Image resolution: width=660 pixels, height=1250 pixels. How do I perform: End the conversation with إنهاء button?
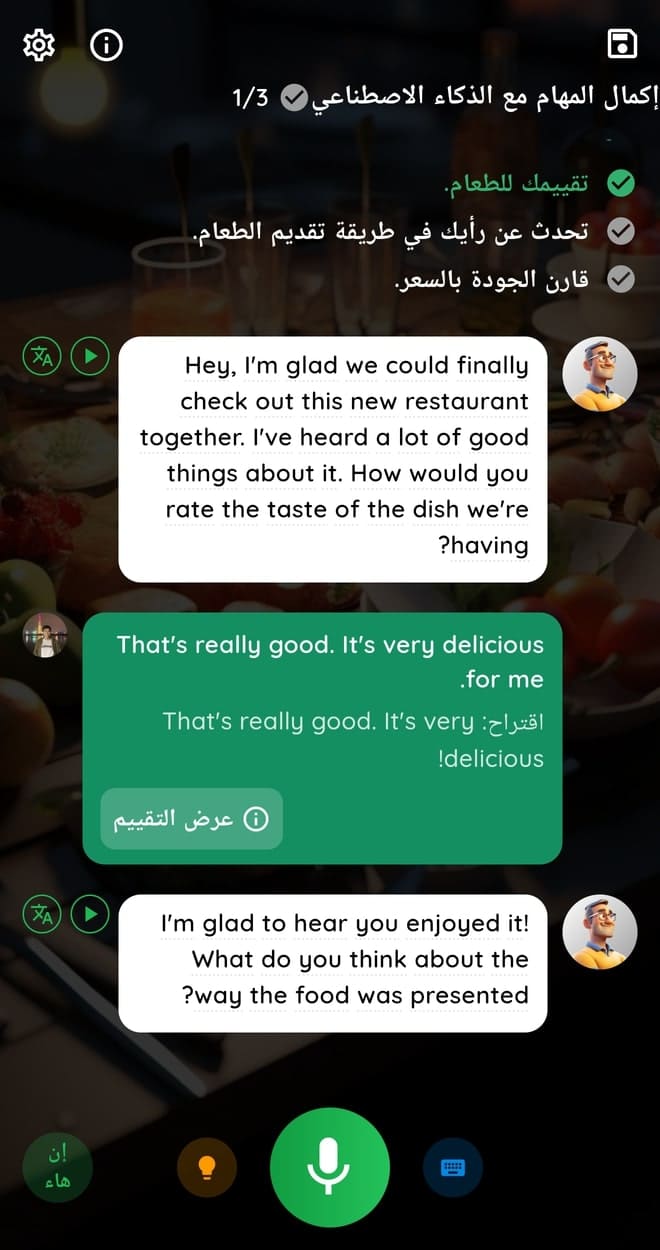(x=57, y=1167)
